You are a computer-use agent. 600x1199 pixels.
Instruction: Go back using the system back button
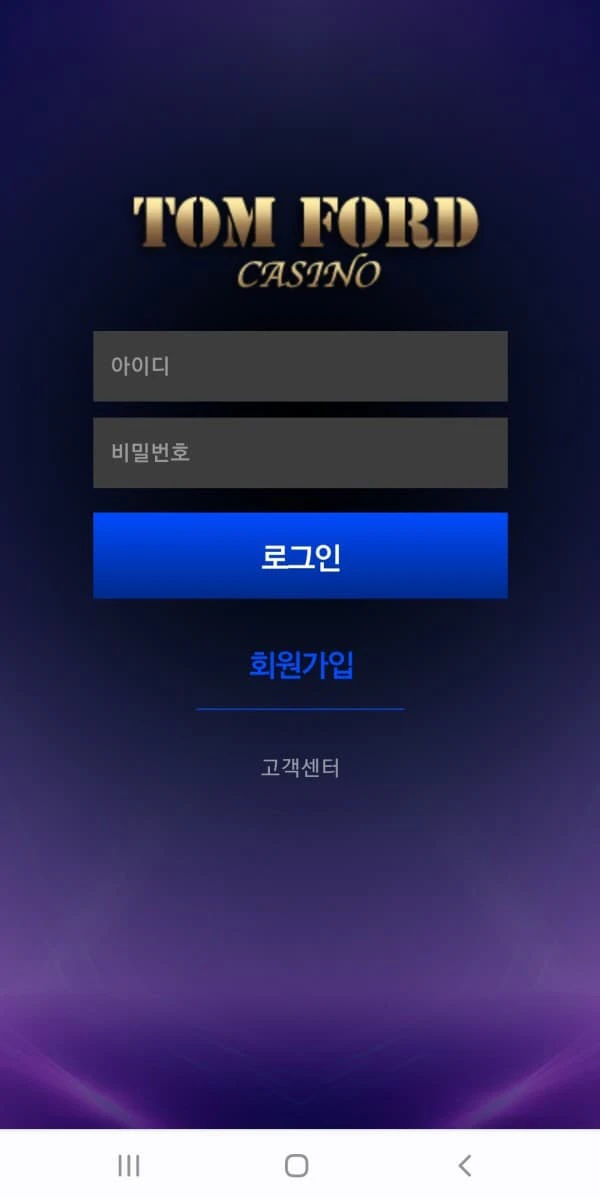click(x=464, y=1165)
